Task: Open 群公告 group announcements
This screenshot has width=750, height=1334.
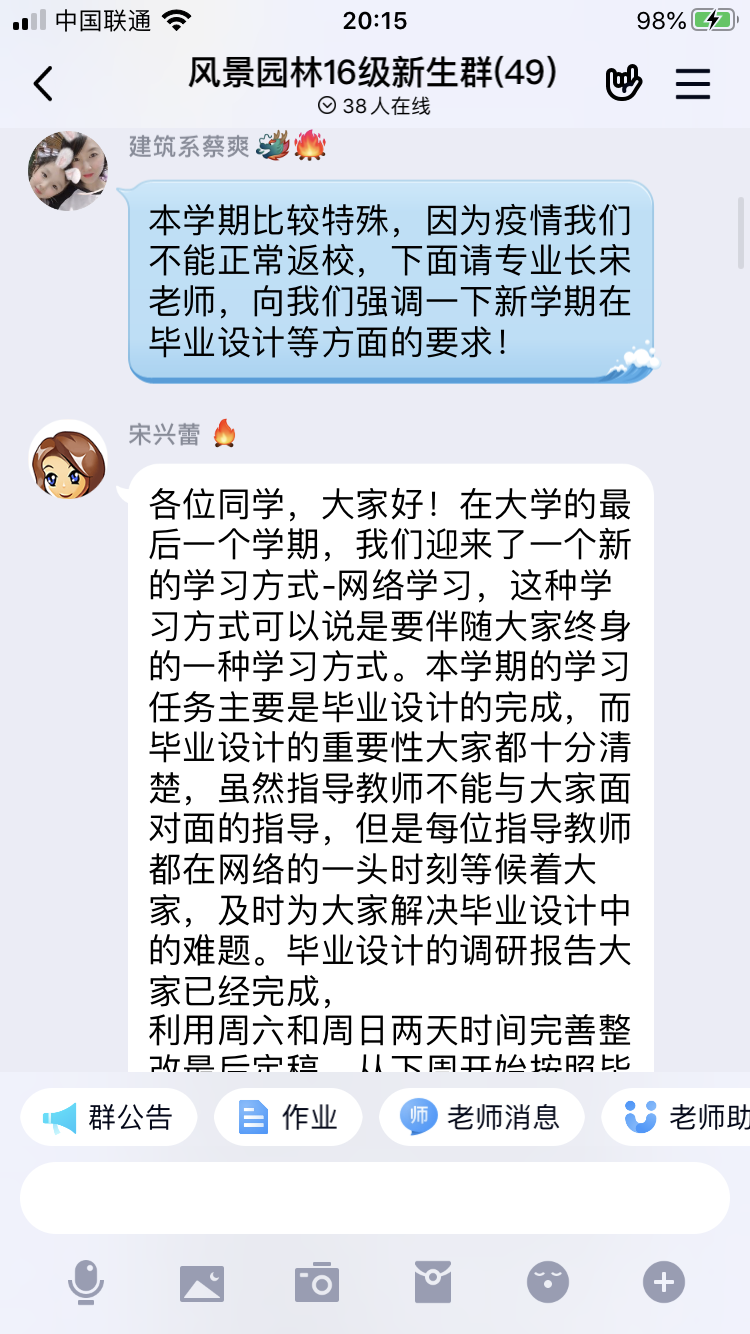Action: point(108,1117)
